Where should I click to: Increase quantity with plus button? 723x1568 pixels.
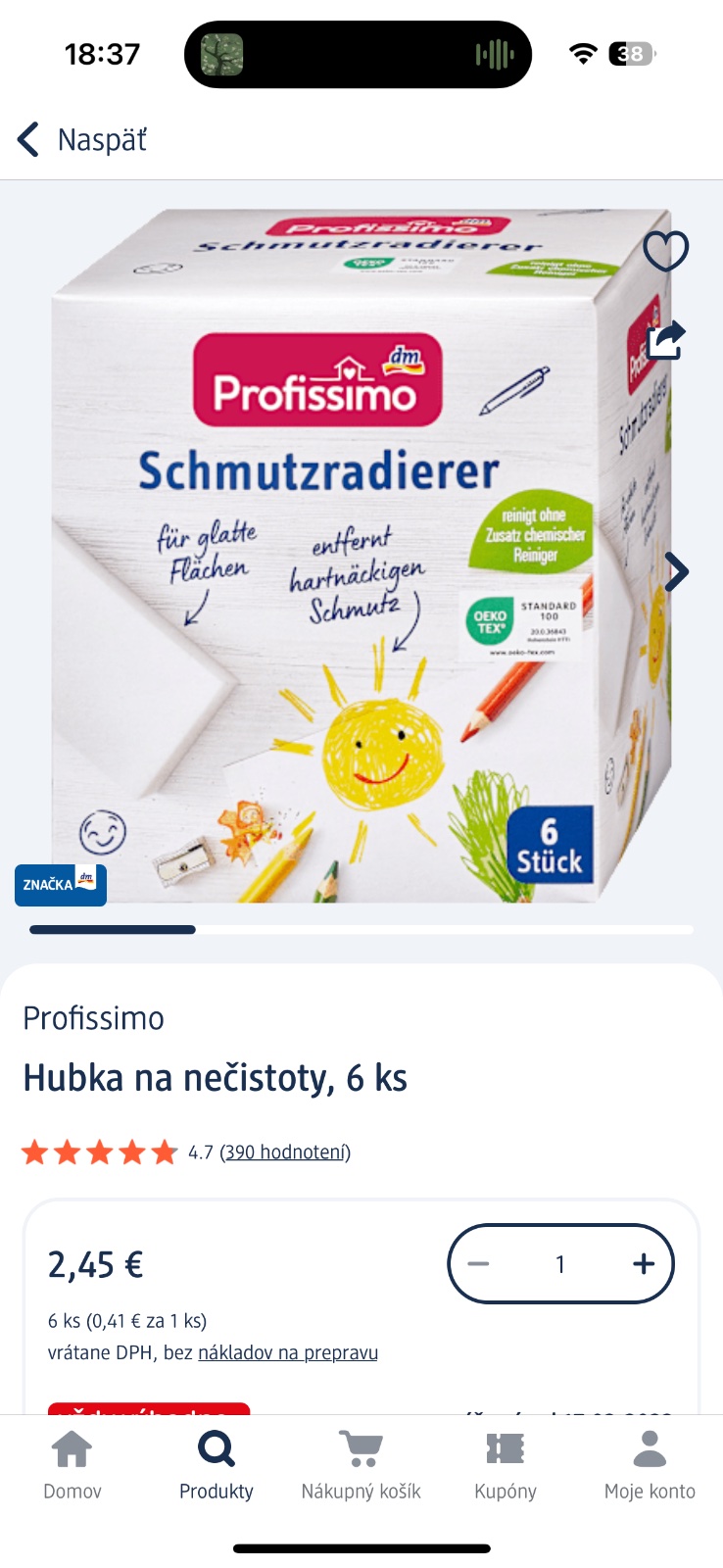[x=643, y=1264]
